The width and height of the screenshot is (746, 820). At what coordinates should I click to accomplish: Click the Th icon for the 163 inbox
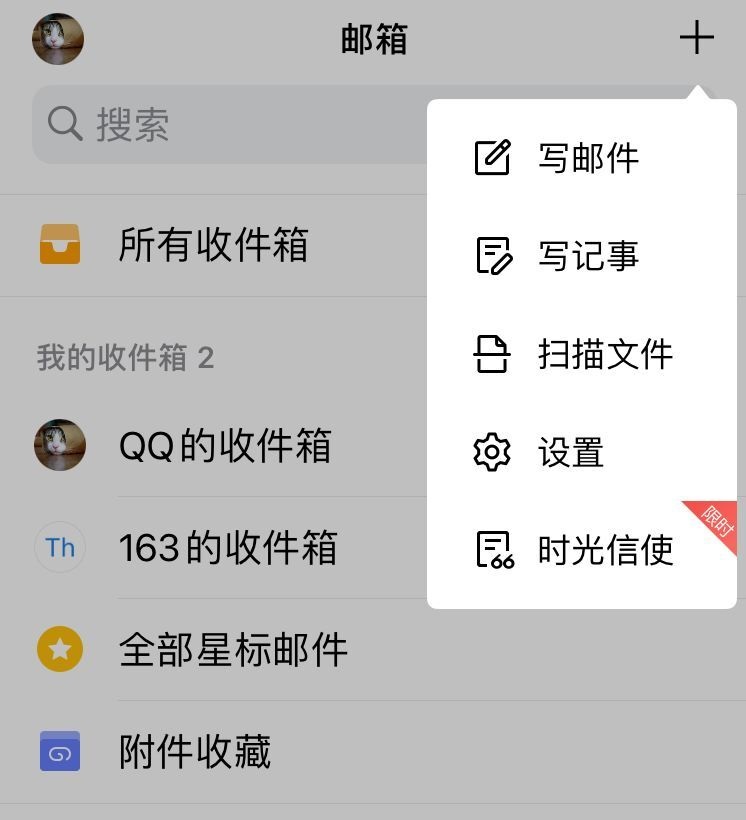click(58, 548)
